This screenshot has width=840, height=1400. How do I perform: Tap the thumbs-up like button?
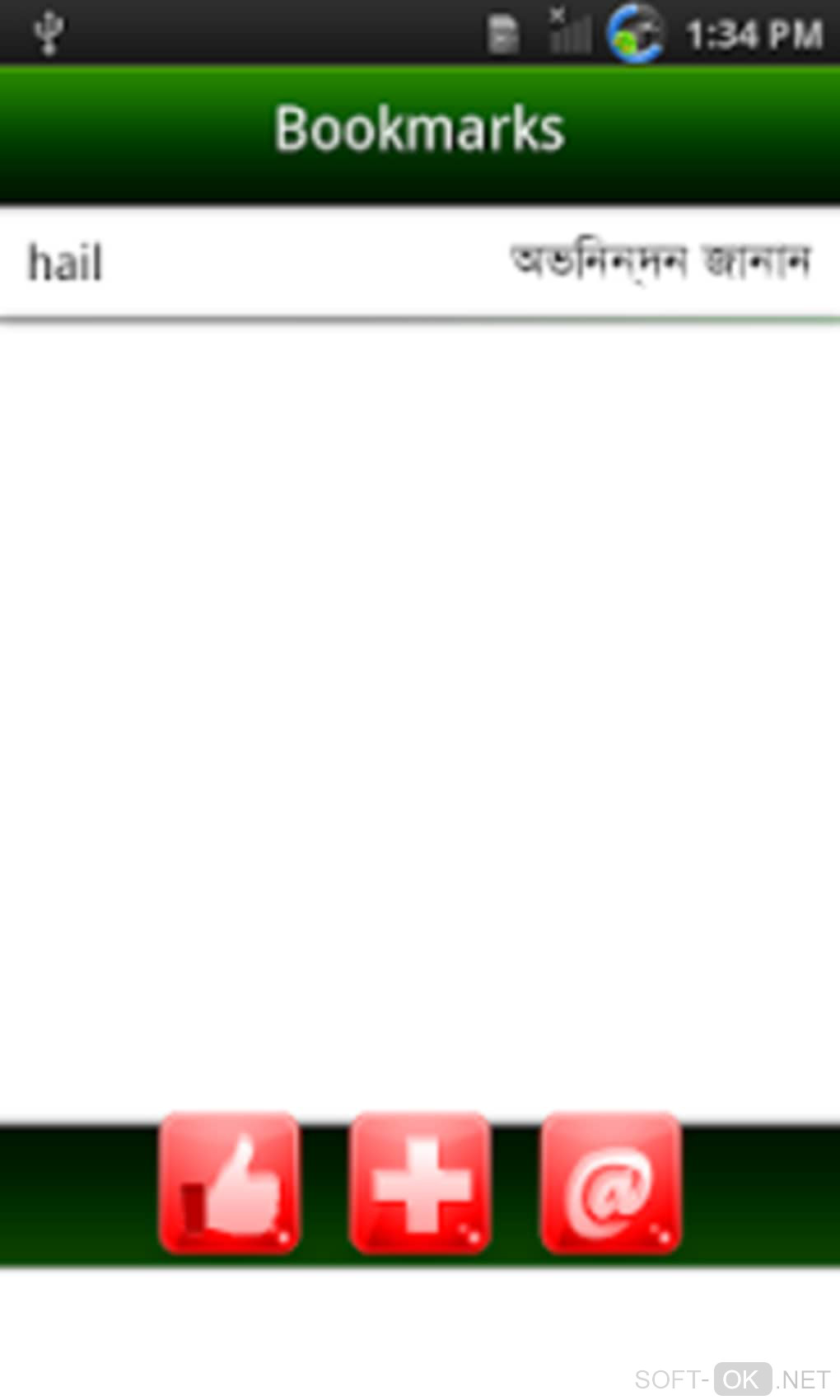tap(229, 1183)
